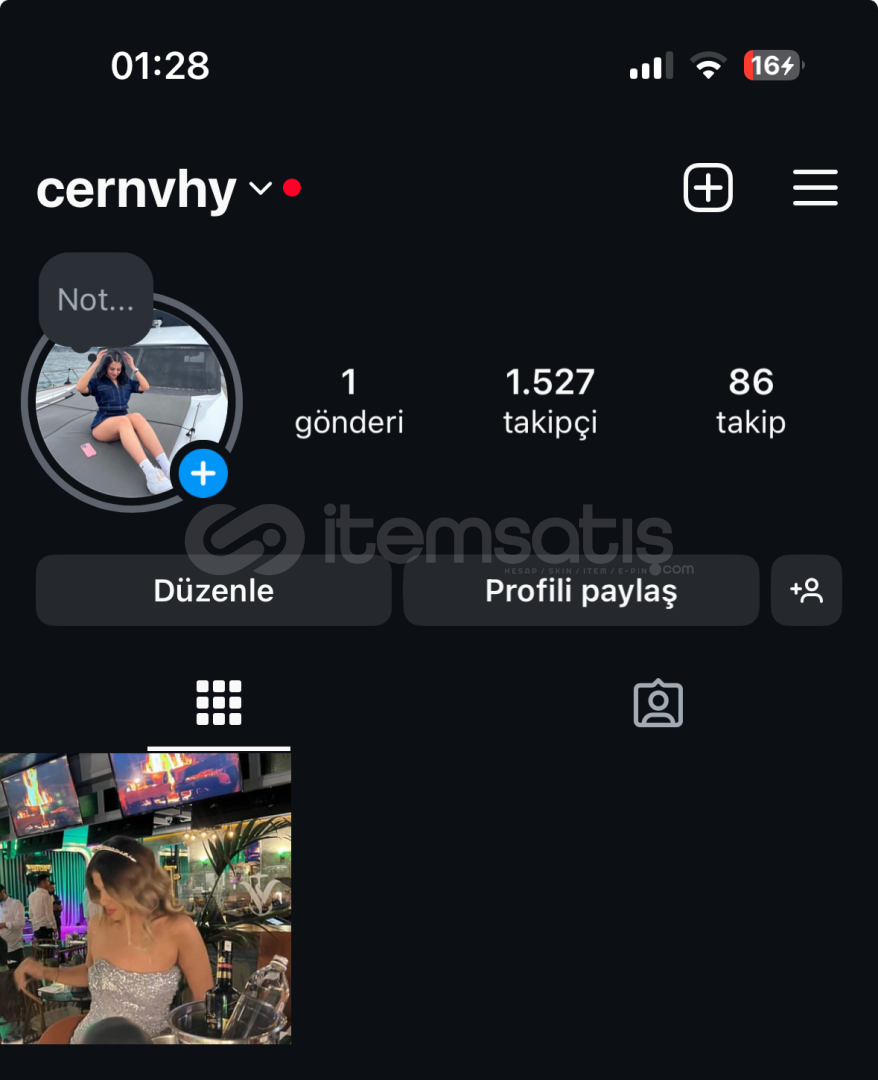View the 86 takip list
878x1080 pixels.
(x=751, y=400)
